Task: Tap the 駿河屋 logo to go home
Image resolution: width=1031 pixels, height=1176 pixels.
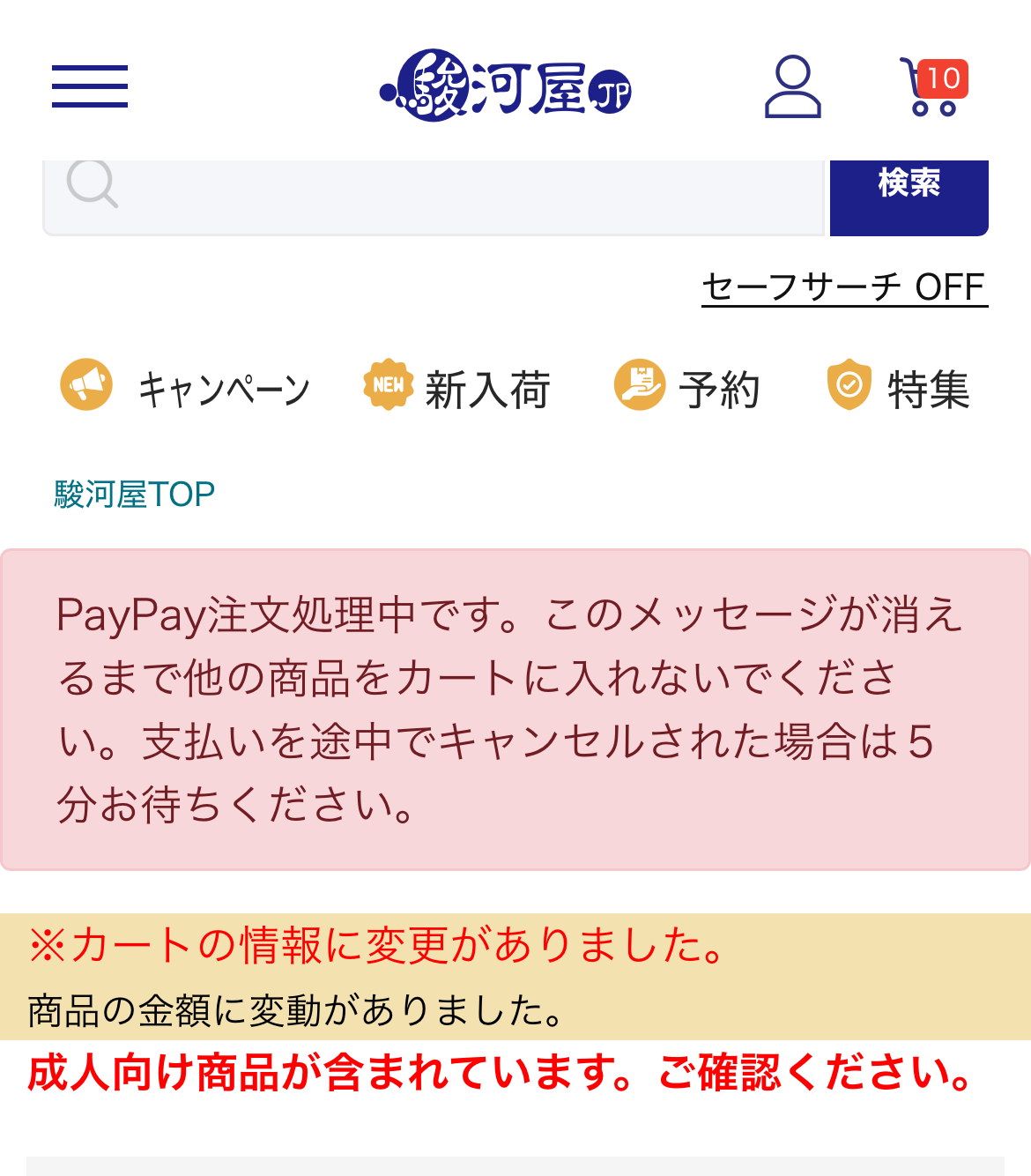Action: point(506,86)
